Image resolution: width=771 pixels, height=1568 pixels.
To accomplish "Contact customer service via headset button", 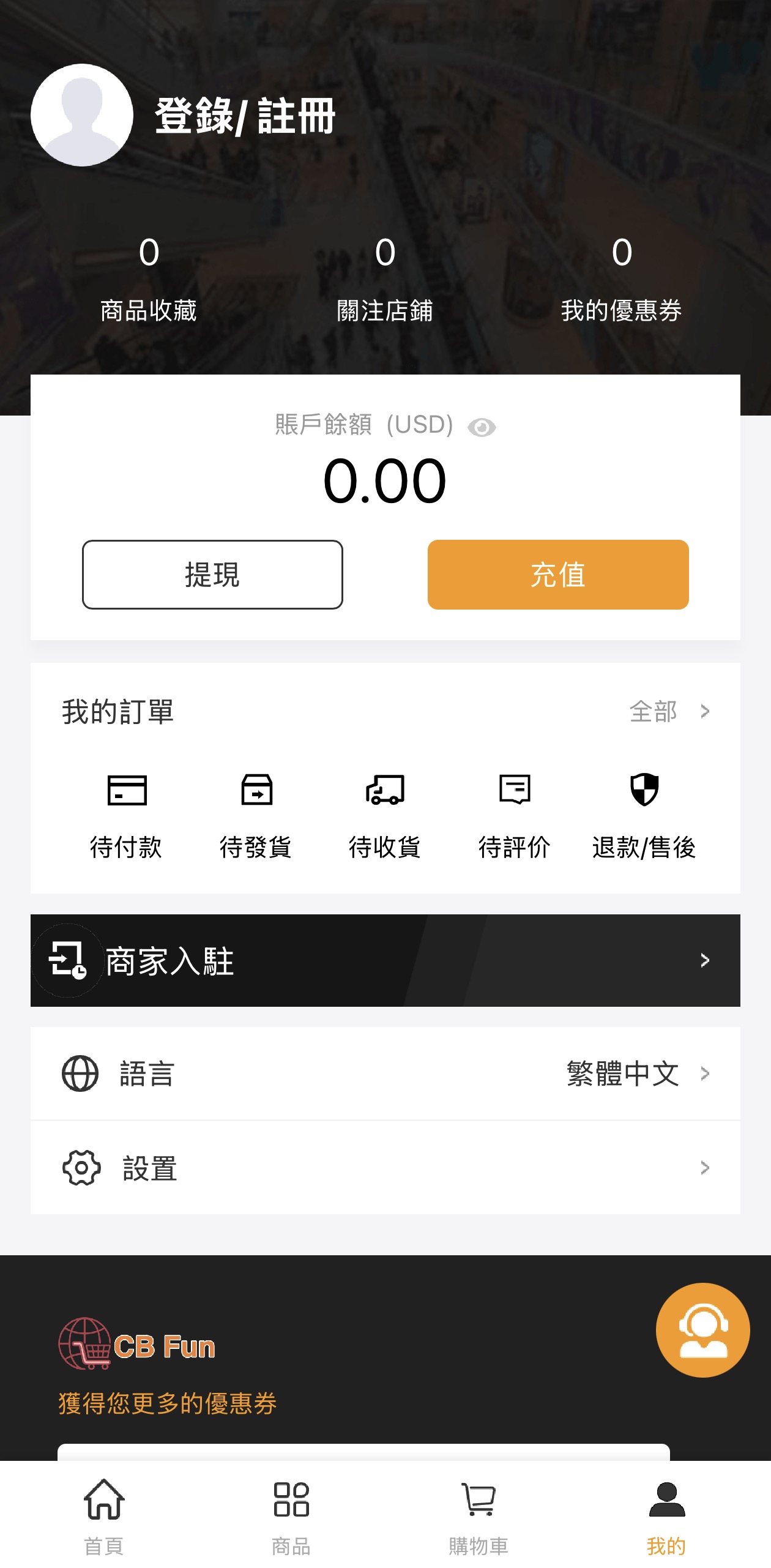I will (702, 1329).
